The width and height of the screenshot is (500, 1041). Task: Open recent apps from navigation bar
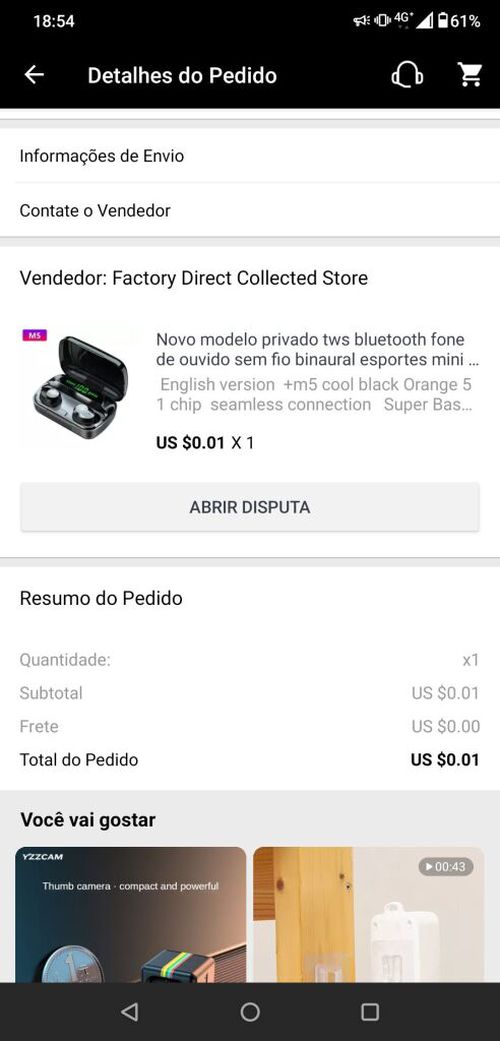(x=370, y=1012)
